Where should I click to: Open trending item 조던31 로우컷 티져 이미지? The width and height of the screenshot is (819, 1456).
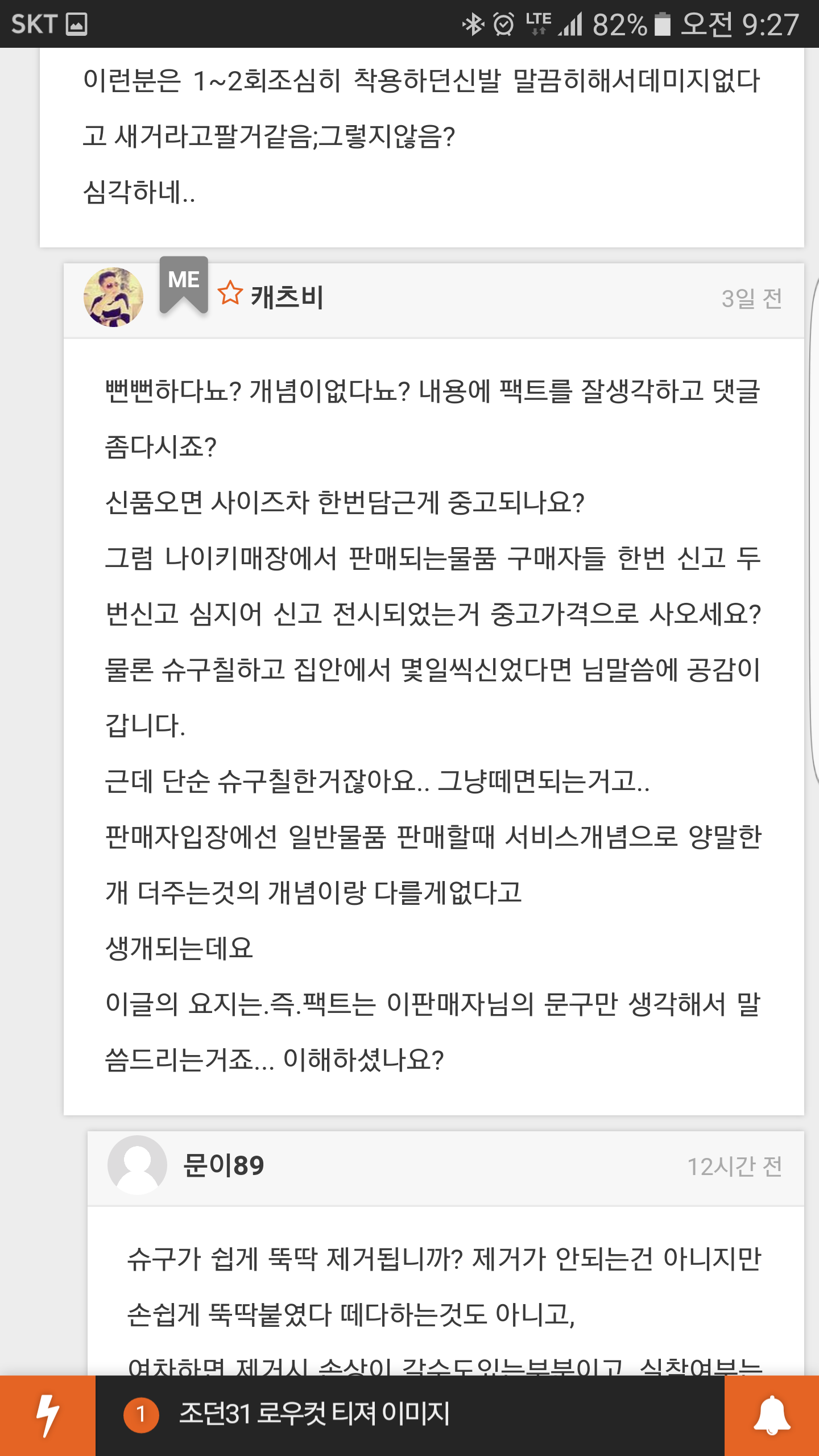tap(314, 1414)
